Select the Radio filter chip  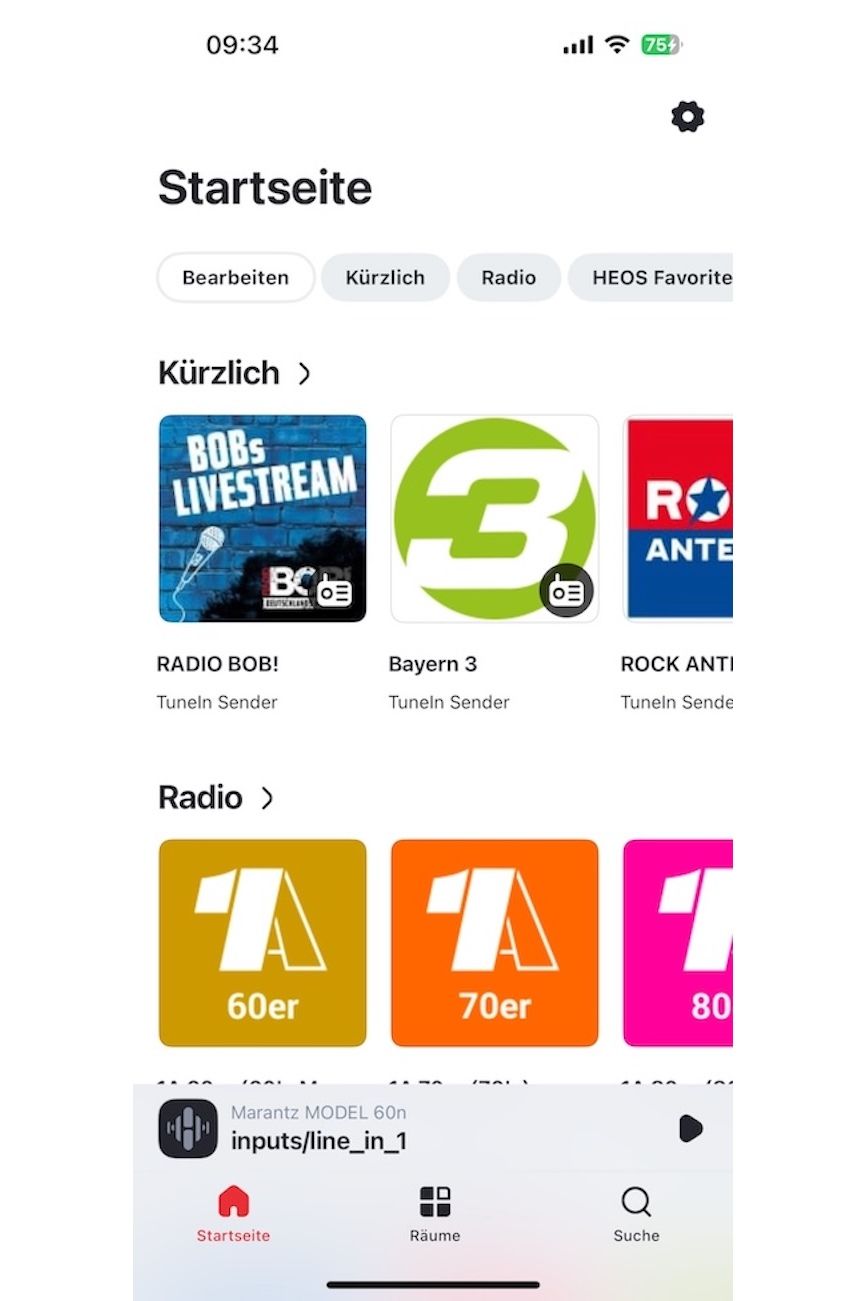click(508, 278)
